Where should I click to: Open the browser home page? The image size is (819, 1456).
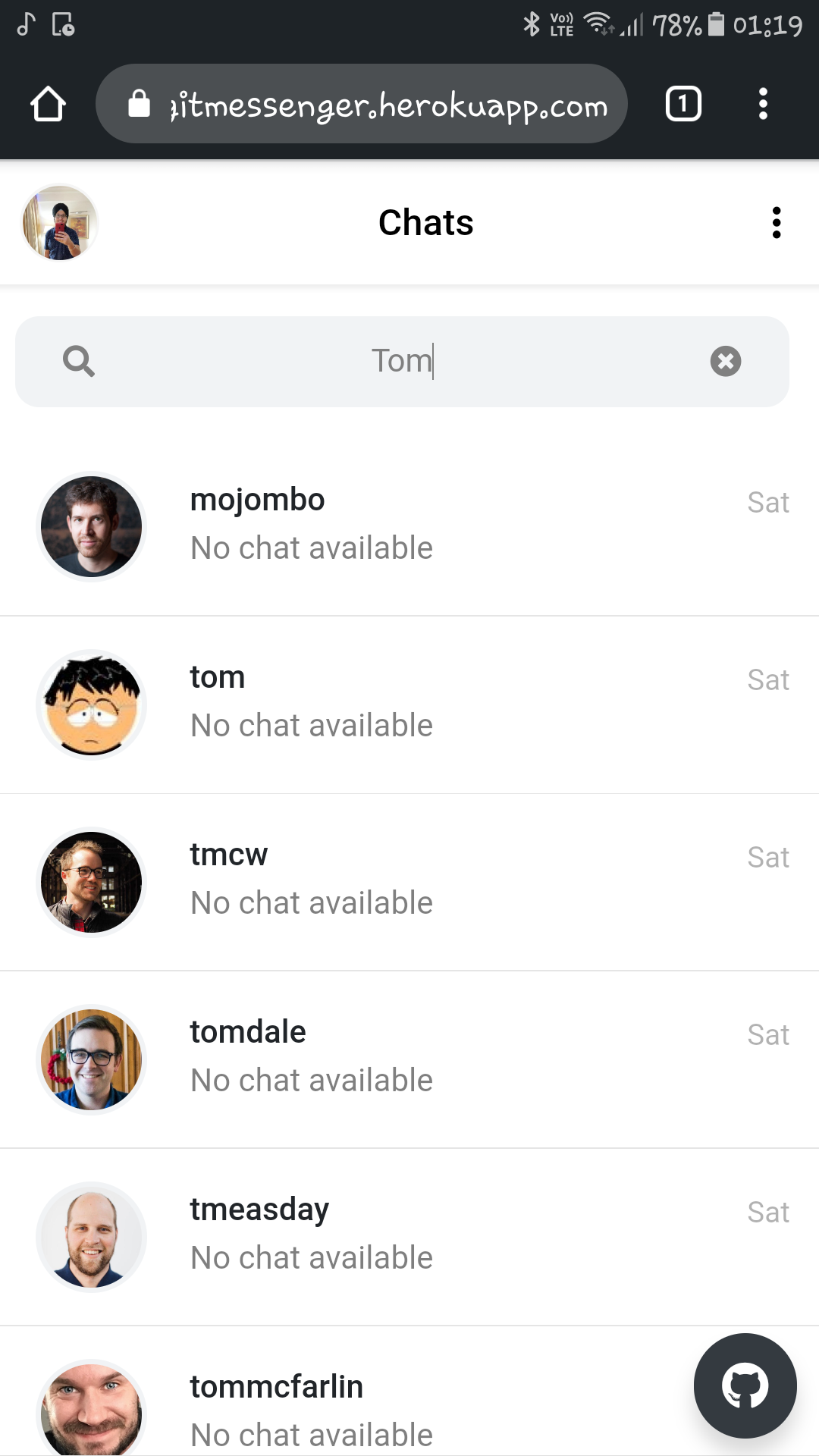click(x=48, y=104)
